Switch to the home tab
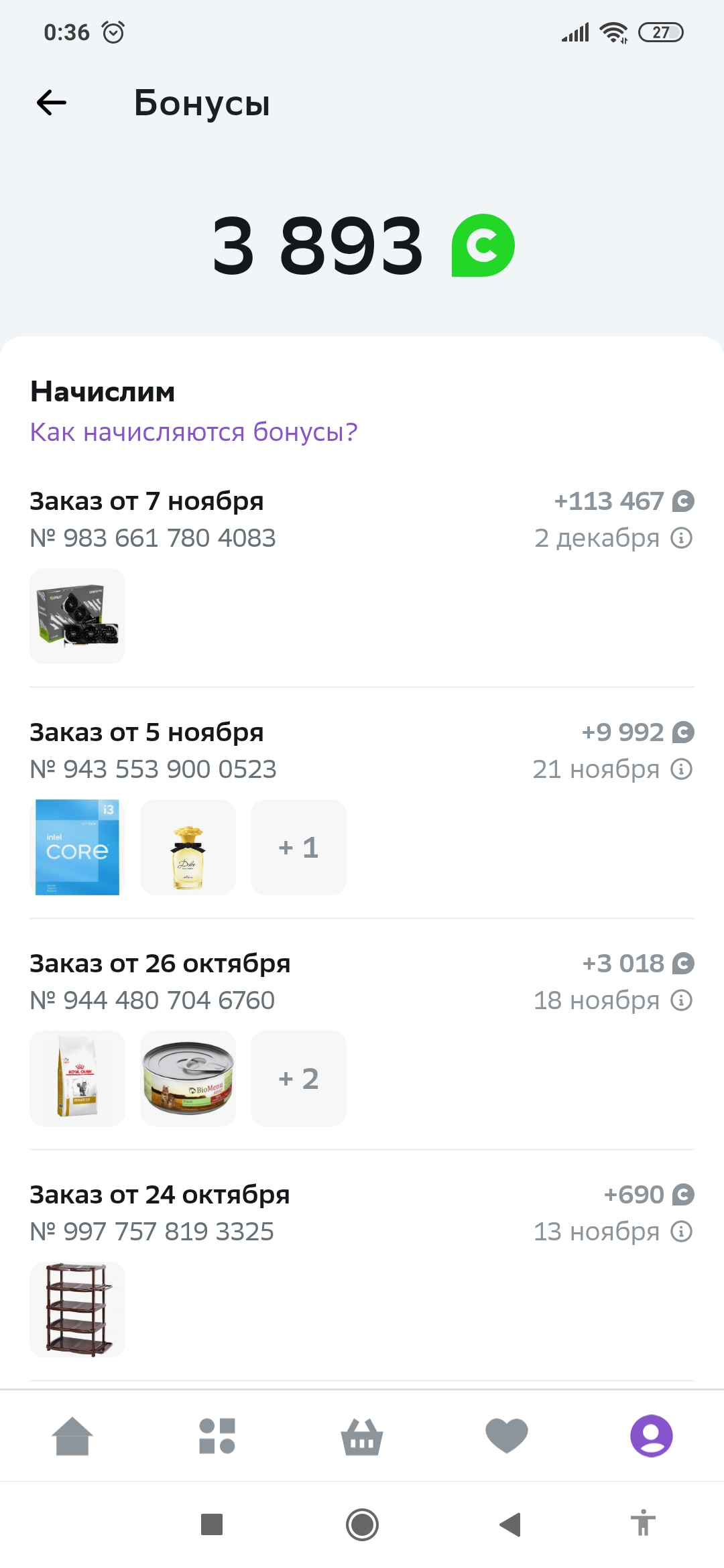Image resolution: width=724 pixels, height=1568 pixels. point(72,1436)
